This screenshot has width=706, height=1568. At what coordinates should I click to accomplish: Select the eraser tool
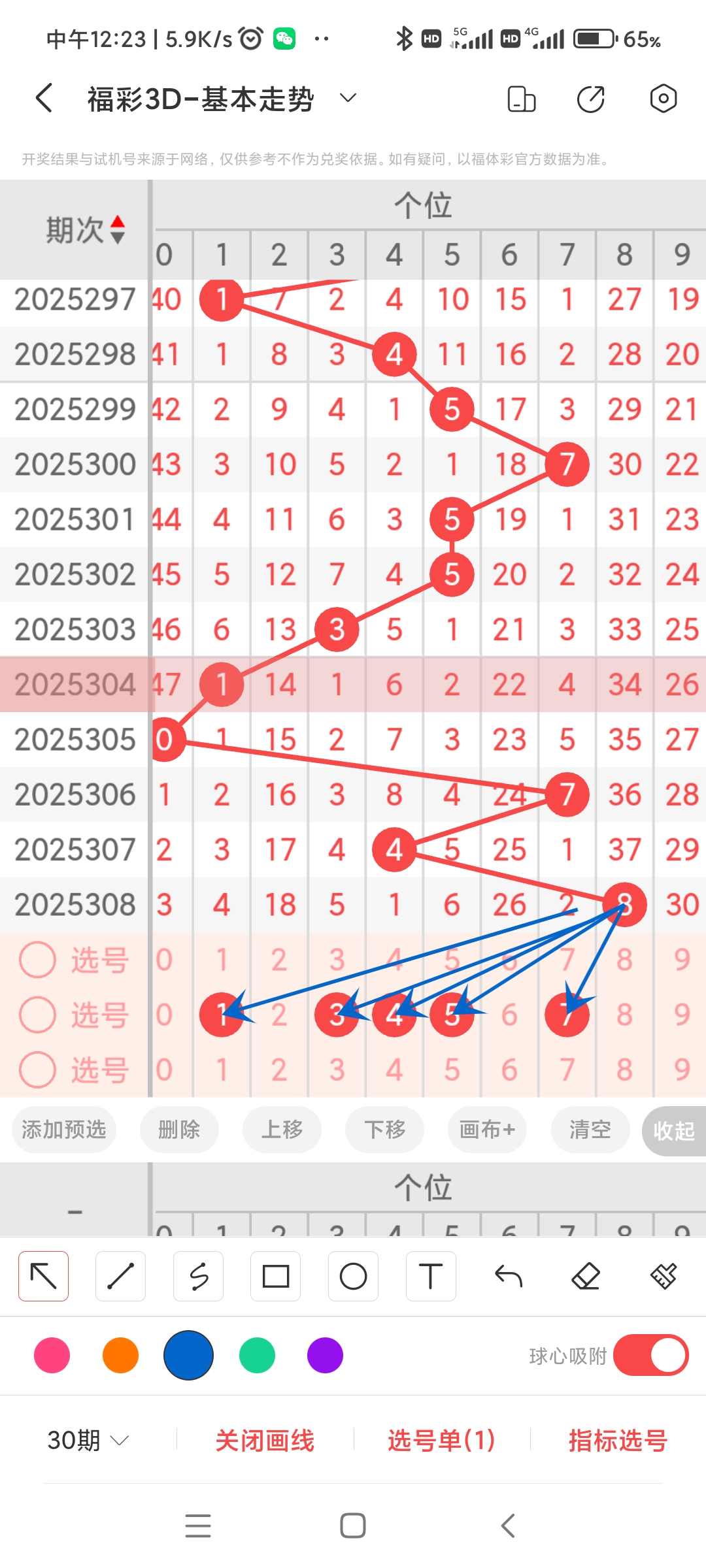coord(586,1275)
